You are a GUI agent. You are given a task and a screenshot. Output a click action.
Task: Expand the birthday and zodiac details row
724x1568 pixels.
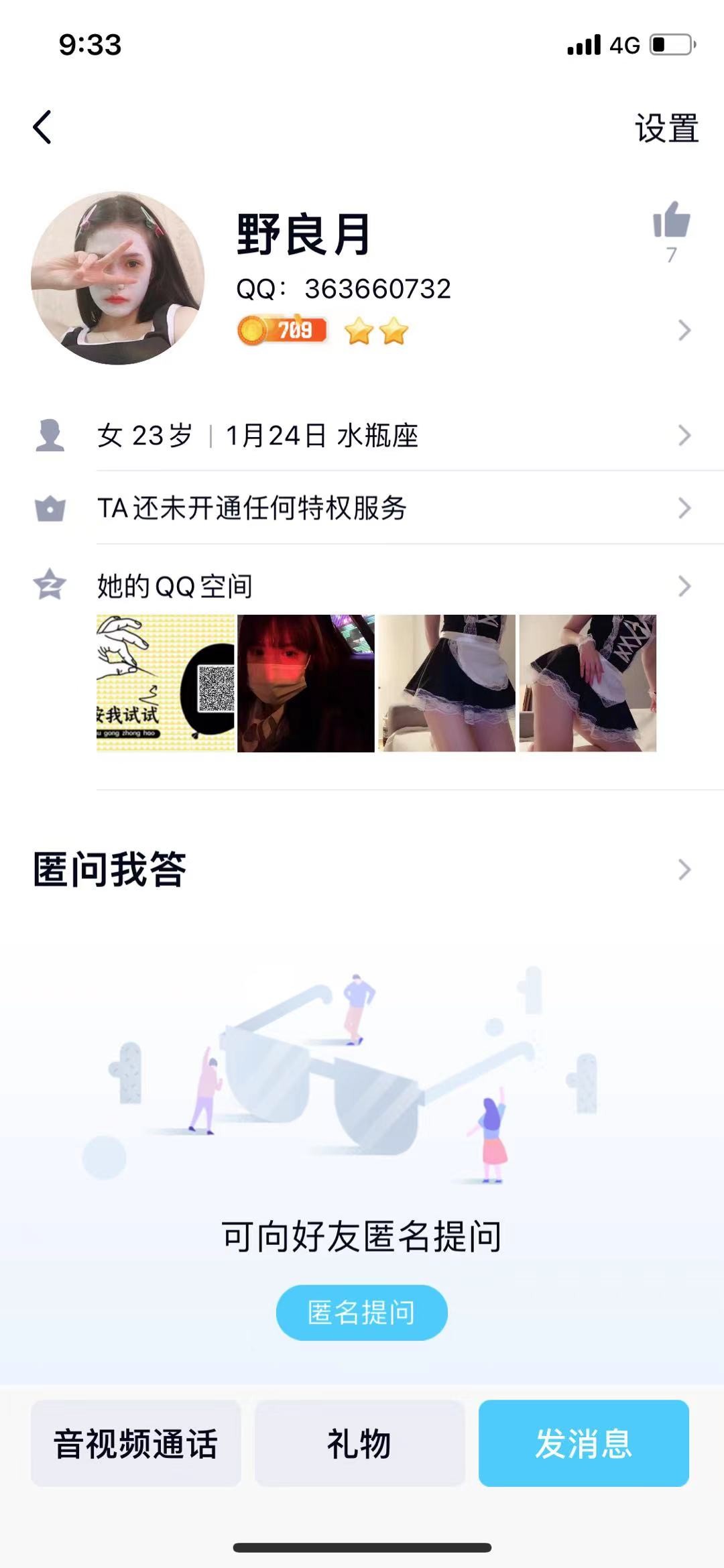[684, 434]
